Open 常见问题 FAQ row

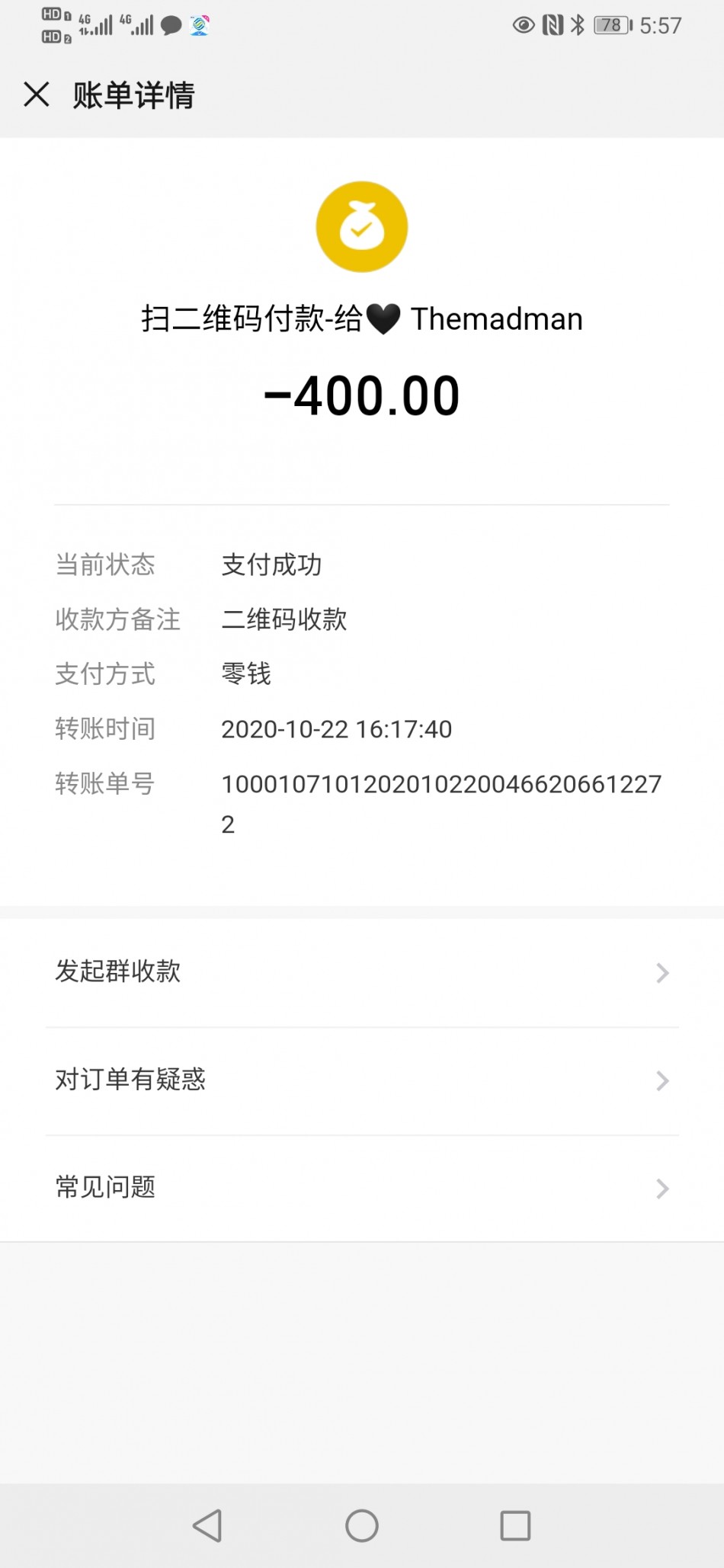[x=362, y=1188]
